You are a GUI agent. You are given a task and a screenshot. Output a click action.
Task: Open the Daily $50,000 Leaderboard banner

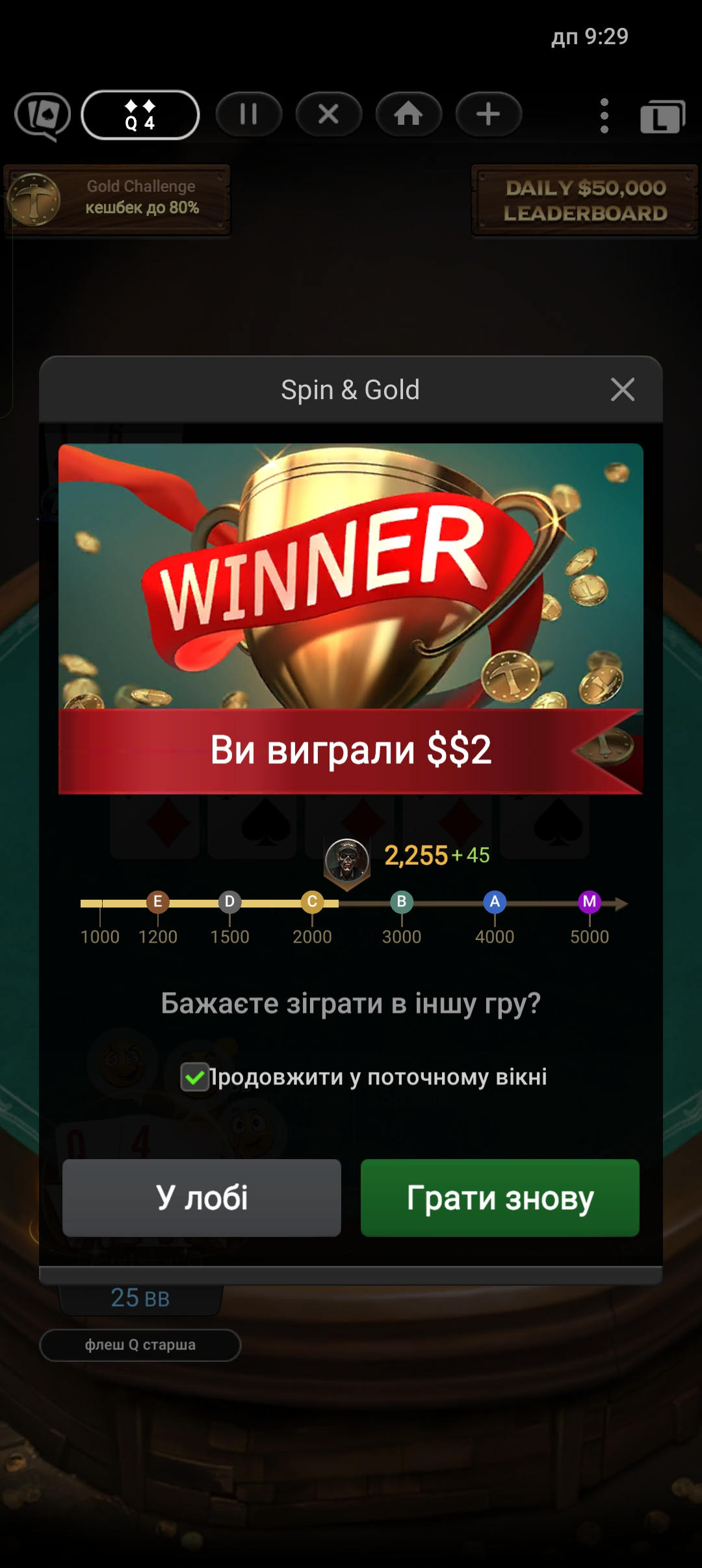(585, 200)
